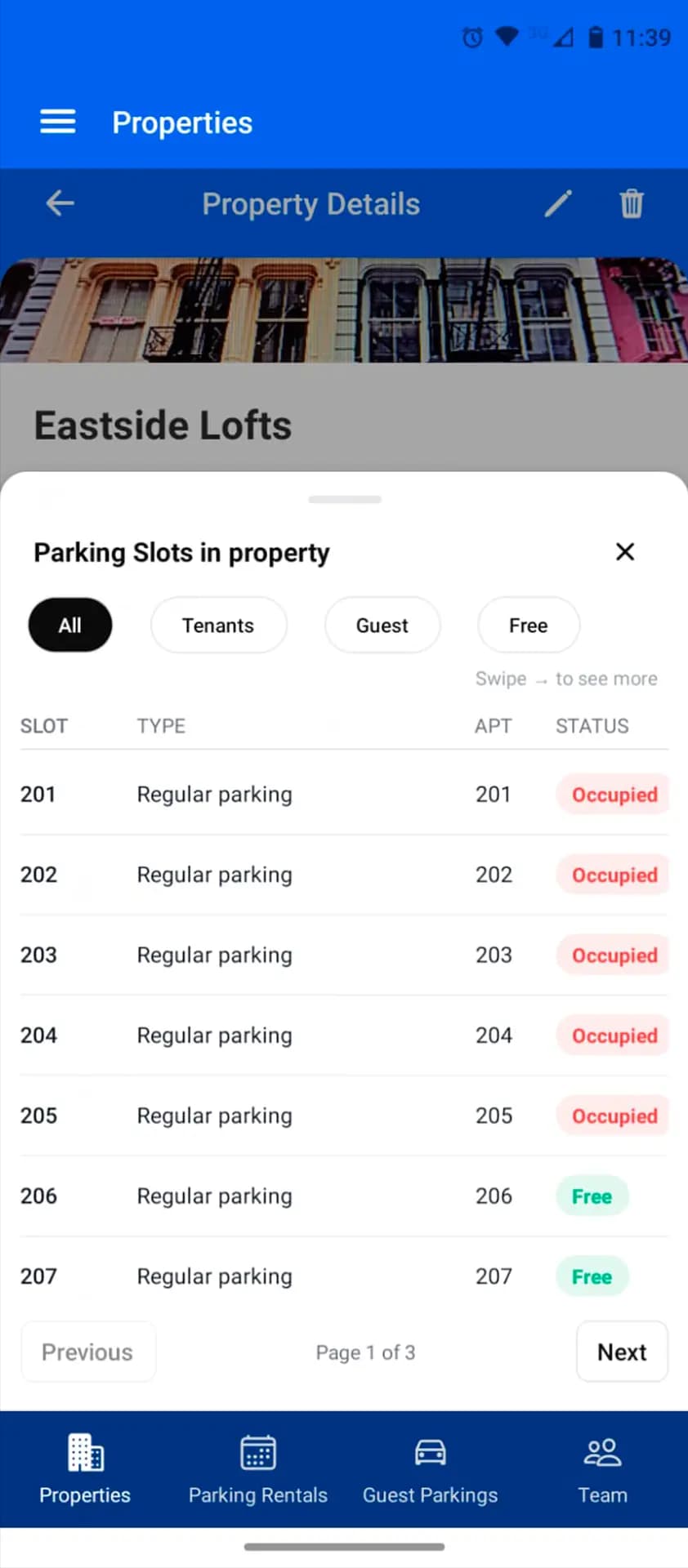Edit the property with the pencil icon
688x1568 pixels.
tap(558, 203)
